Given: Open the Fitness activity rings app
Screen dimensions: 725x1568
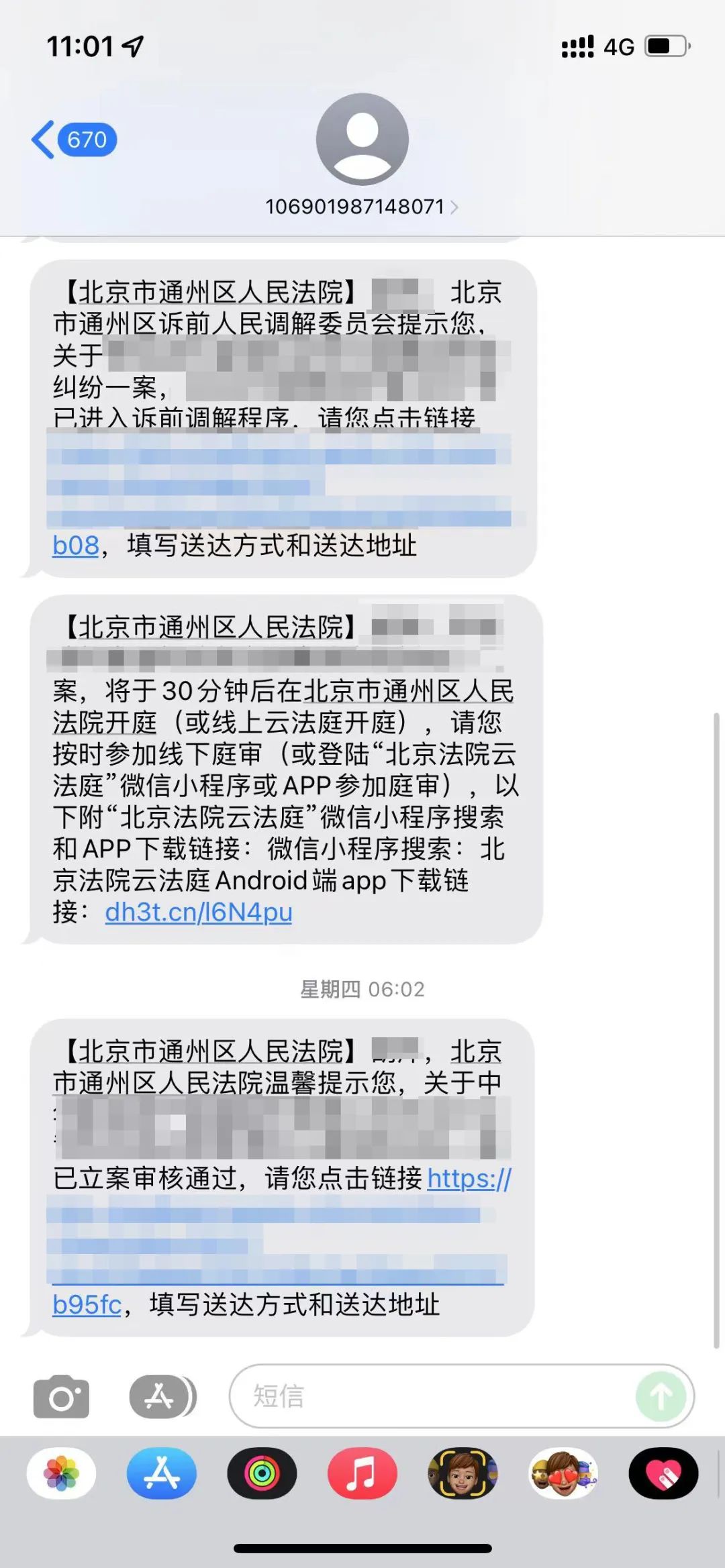Looking at the screenshot, I should 262,1473.
